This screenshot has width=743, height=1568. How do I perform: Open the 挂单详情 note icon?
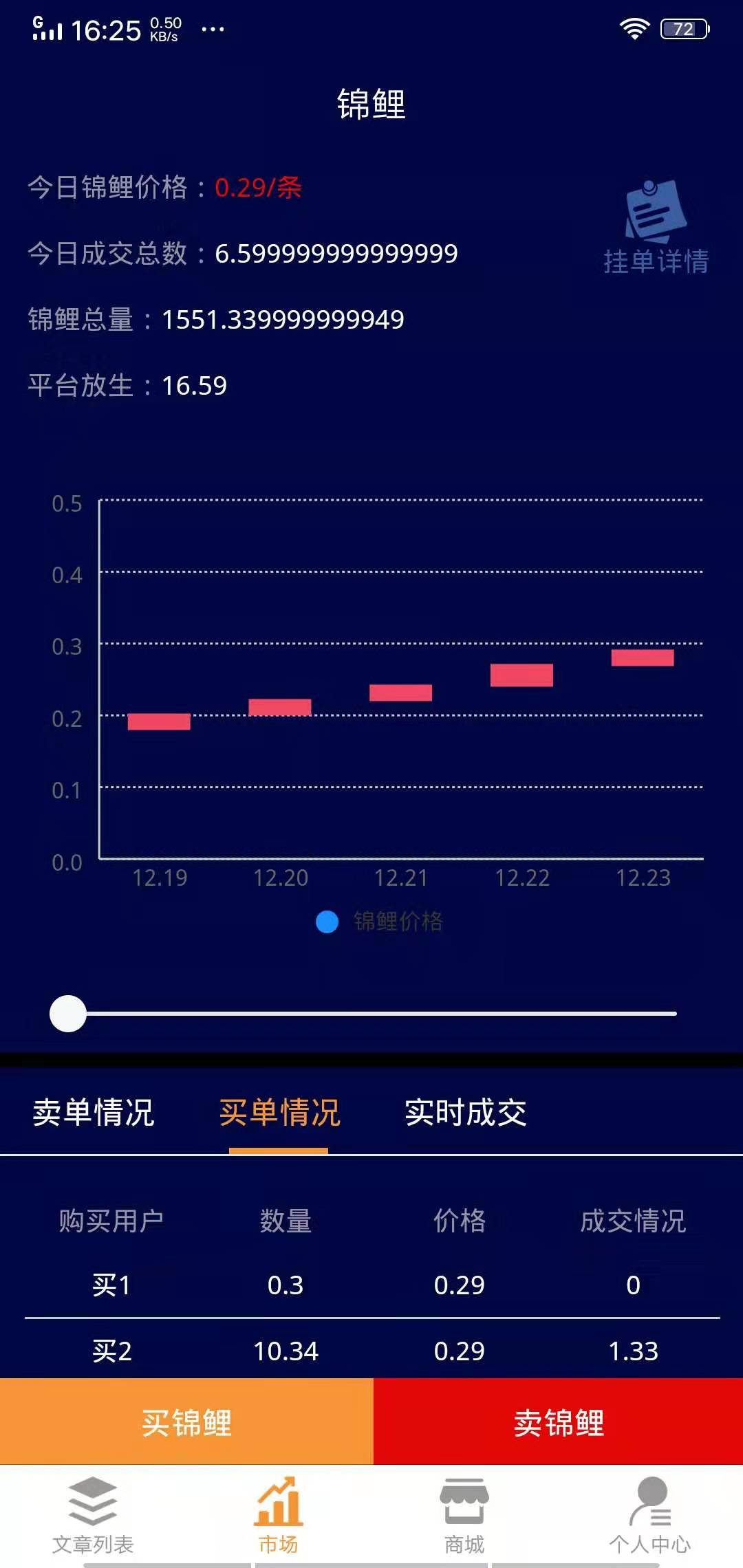click(x=652, y=220)
